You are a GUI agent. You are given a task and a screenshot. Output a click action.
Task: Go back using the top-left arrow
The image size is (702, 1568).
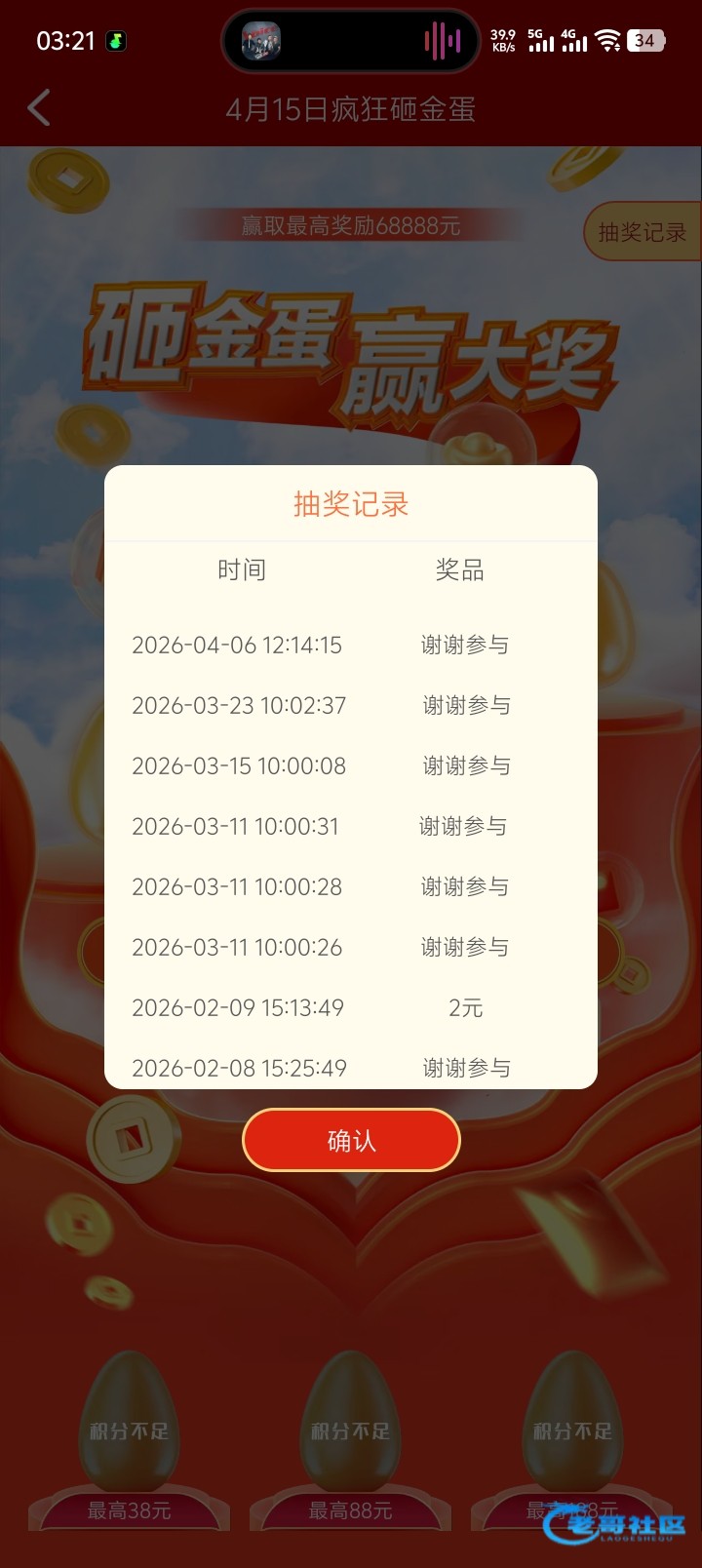40,108
